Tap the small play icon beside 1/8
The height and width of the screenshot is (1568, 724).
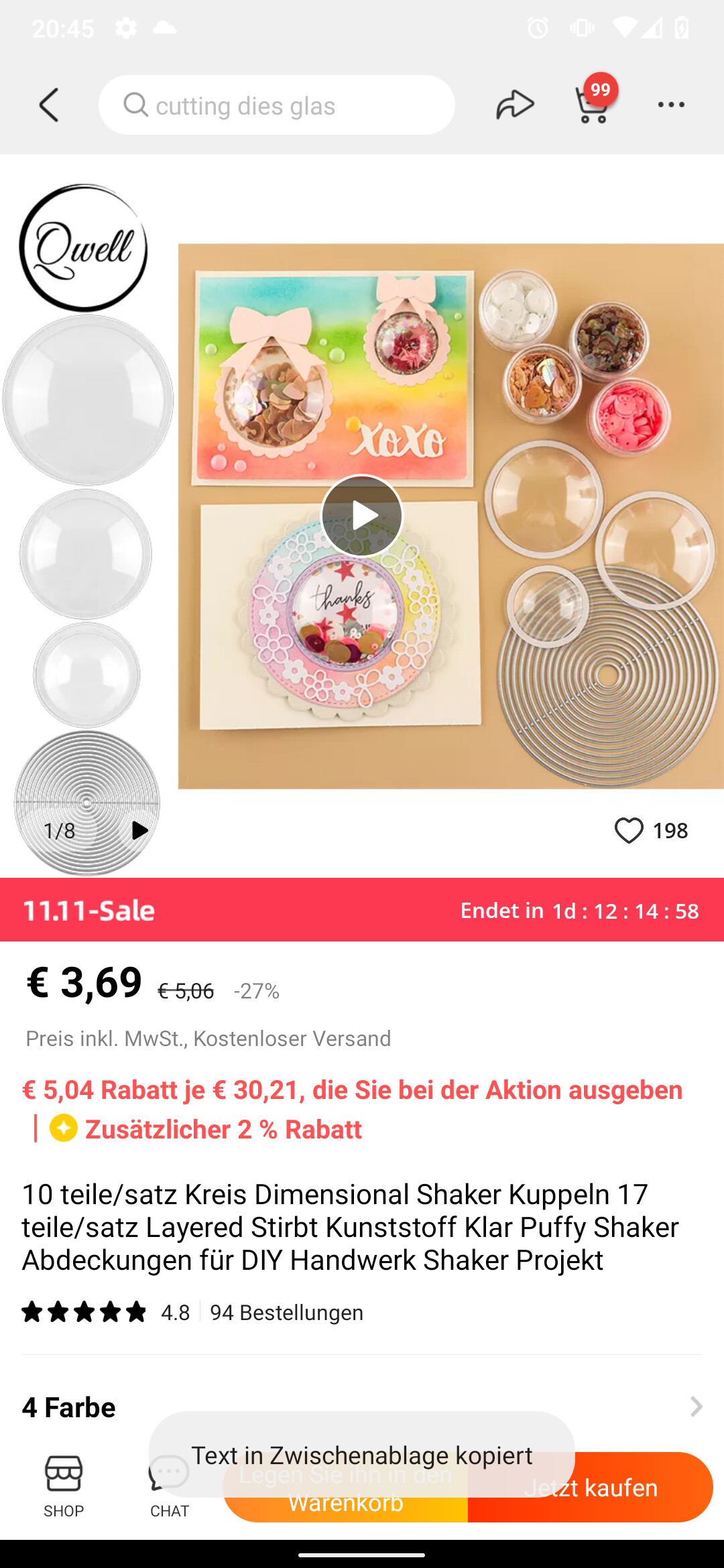point(139,831)
